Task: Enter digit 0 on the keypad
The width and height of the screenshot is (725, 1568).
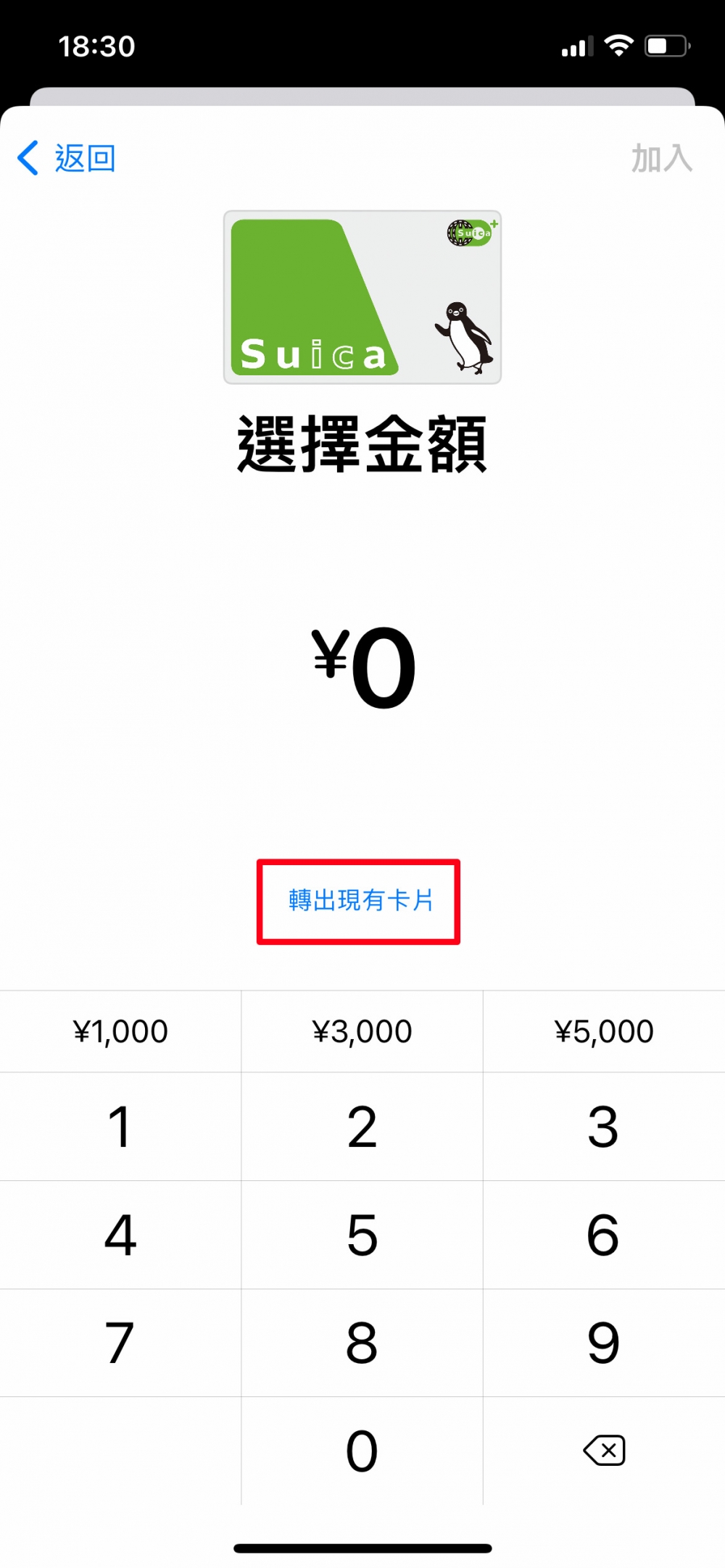Action: coord(362,1451)
